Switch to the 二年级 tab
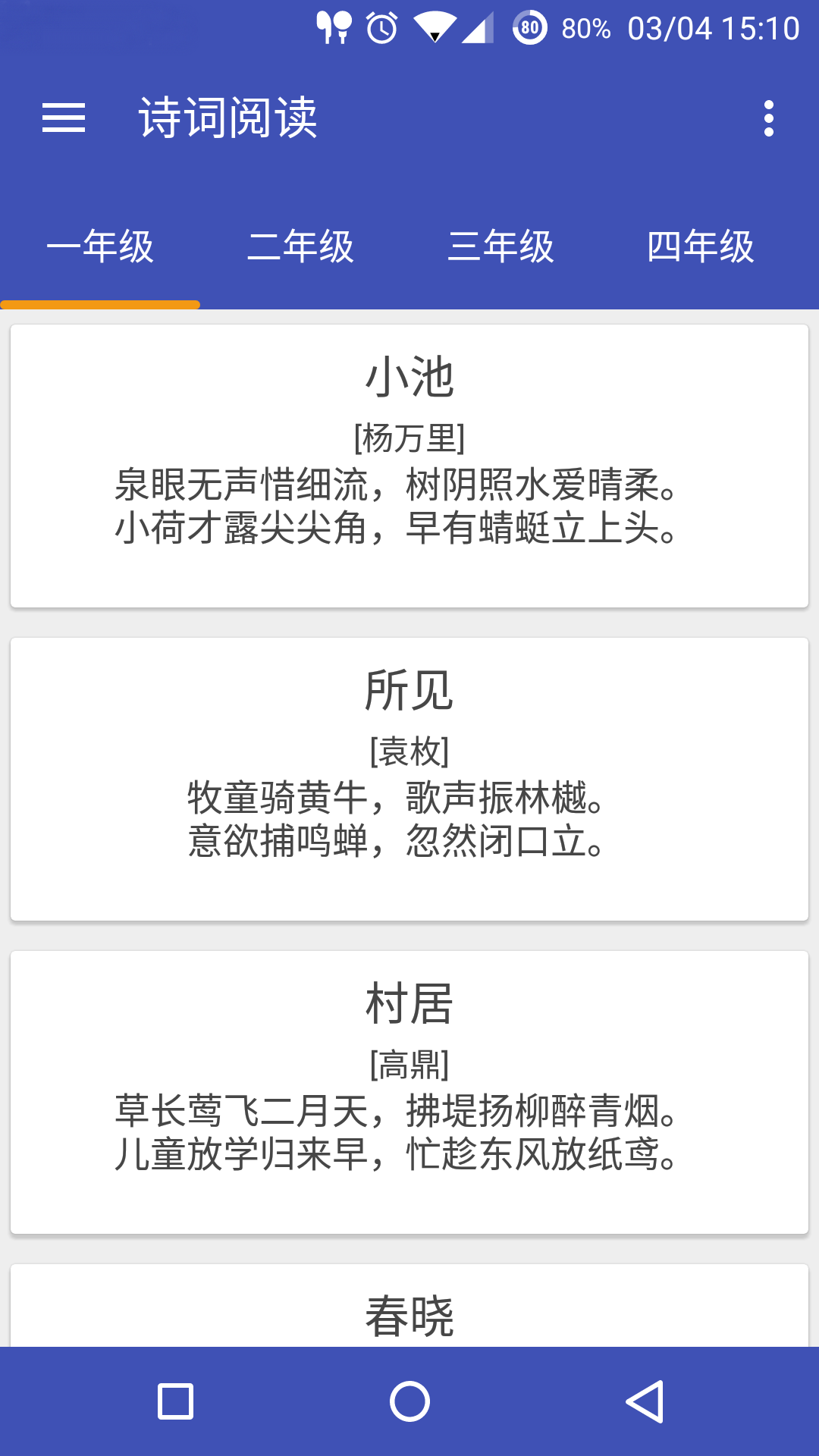The image size is (819, 1456). (x=300, y=247)
